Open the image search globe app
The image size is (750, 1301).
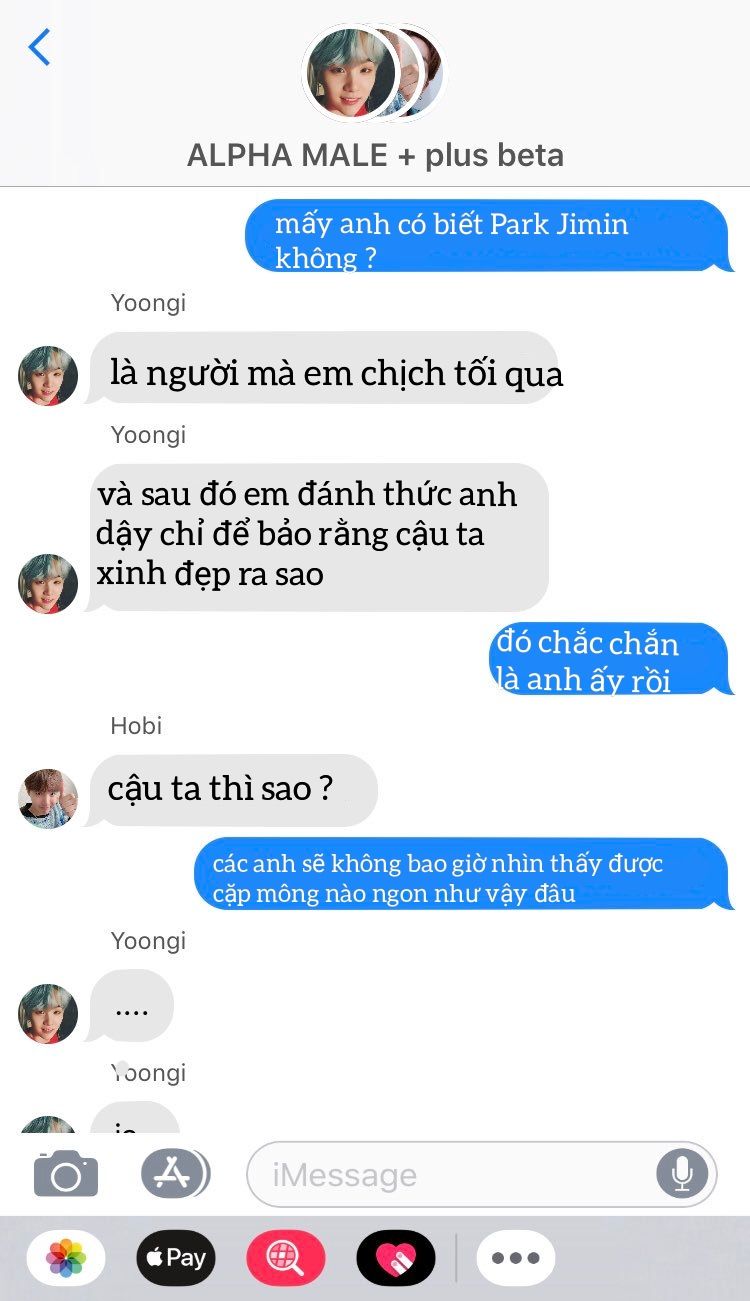pyautogui.click(x=286, y=1257)
